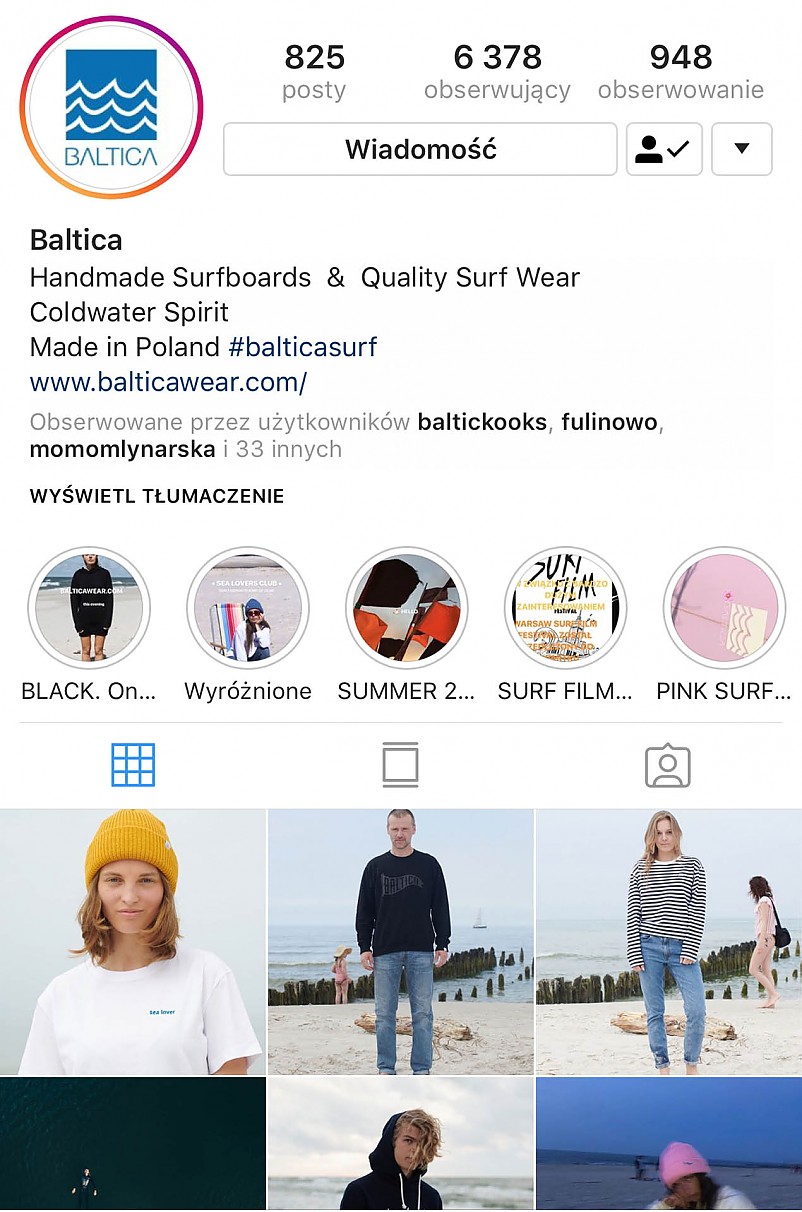Open the Wyróżnione story highlight
This screenshot has height=1212, width=802.
click(x=247, y=608)
